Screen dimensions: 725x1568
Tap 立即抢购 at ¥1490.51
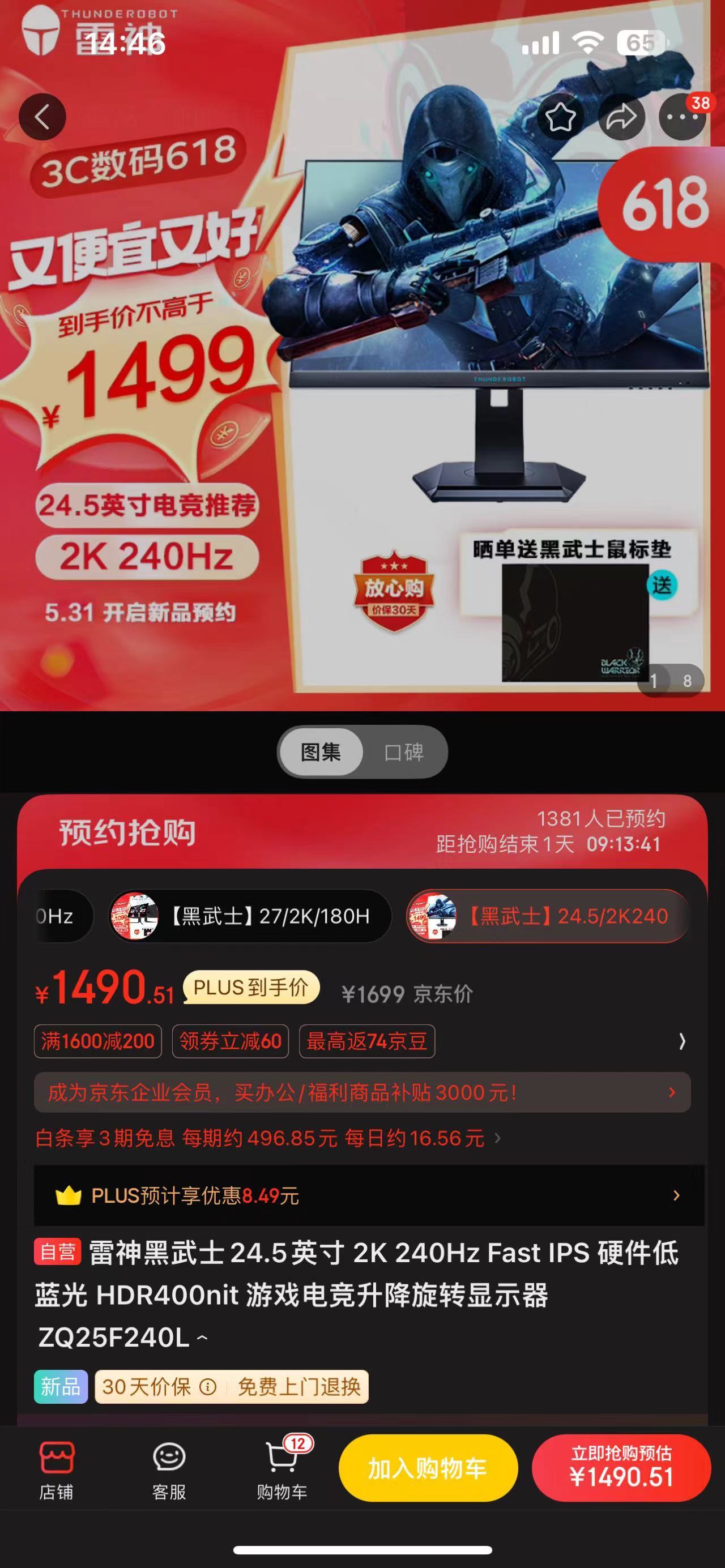(x=621, y=1468)
